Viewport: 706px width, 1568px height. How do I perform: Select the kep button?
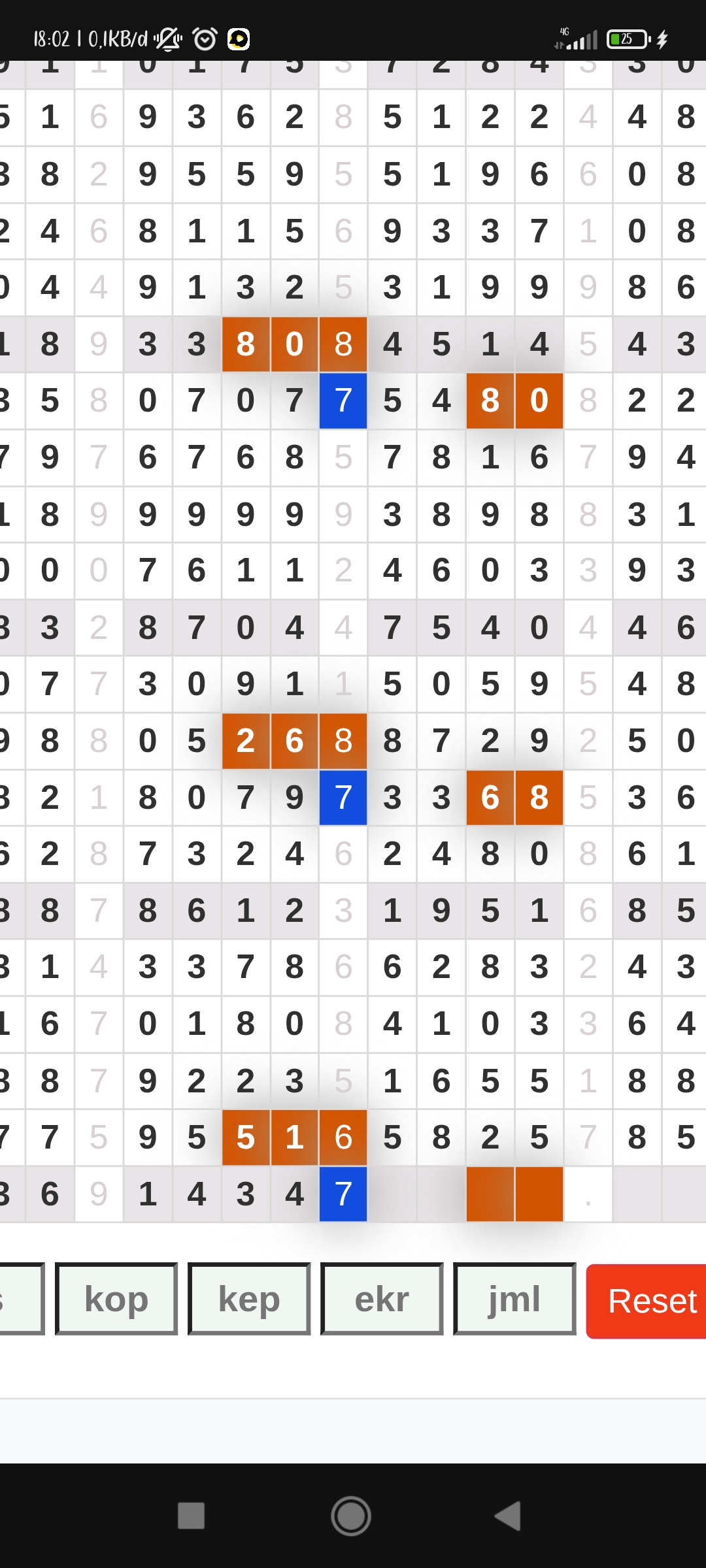tap(249, 1299)
